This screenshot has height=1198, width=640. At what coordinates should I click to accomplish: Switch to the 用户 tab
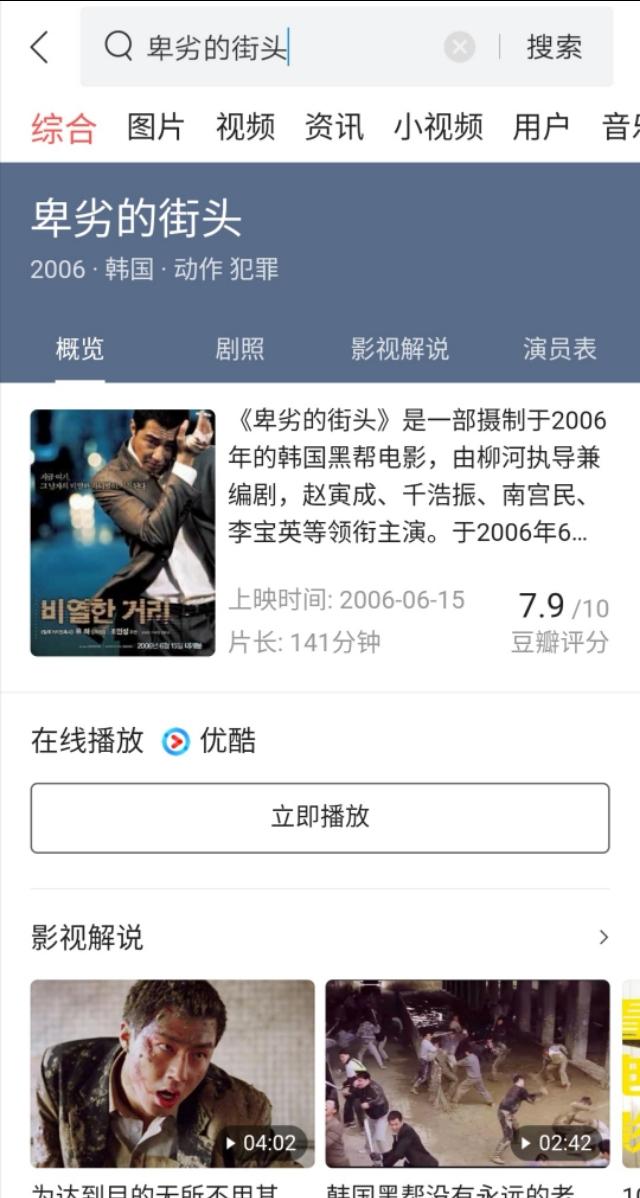click(541, 127)
